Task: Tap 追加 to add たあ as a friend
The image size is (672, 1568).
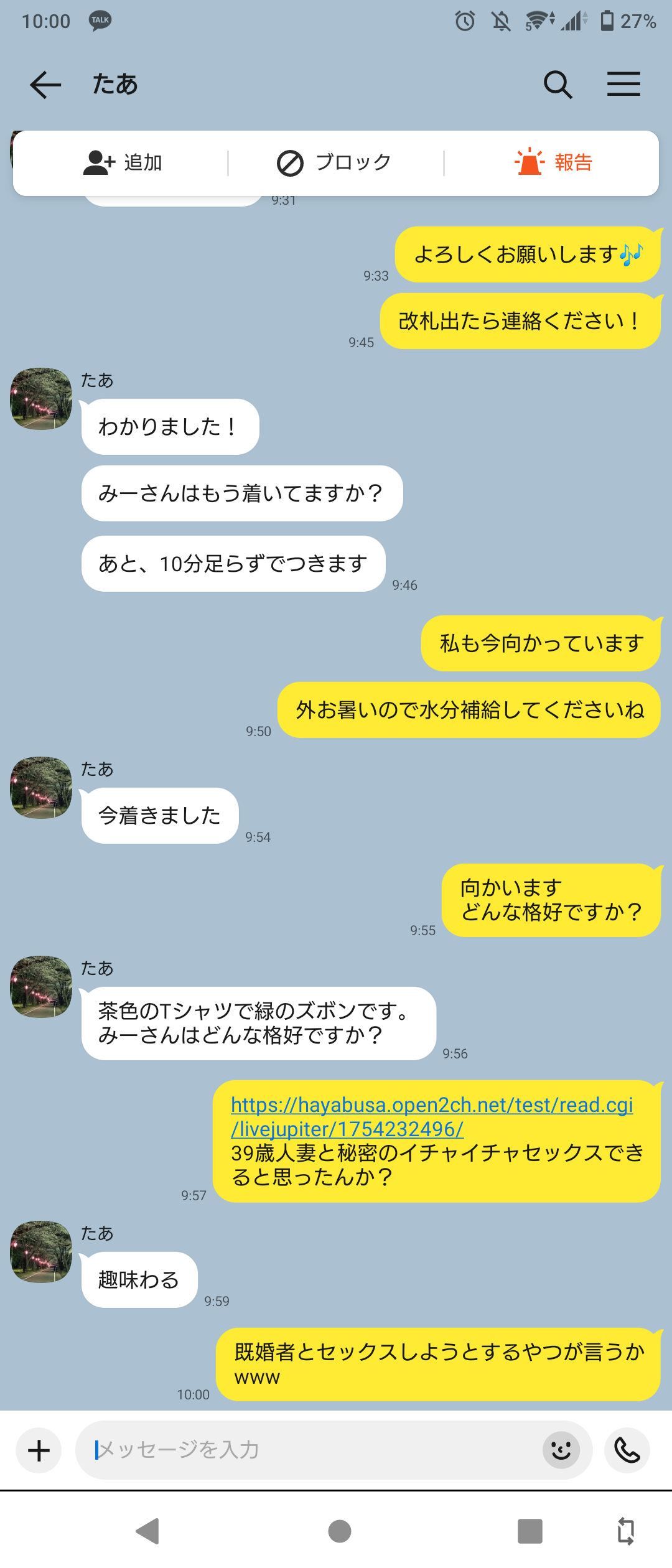Action: pos(123,163)
